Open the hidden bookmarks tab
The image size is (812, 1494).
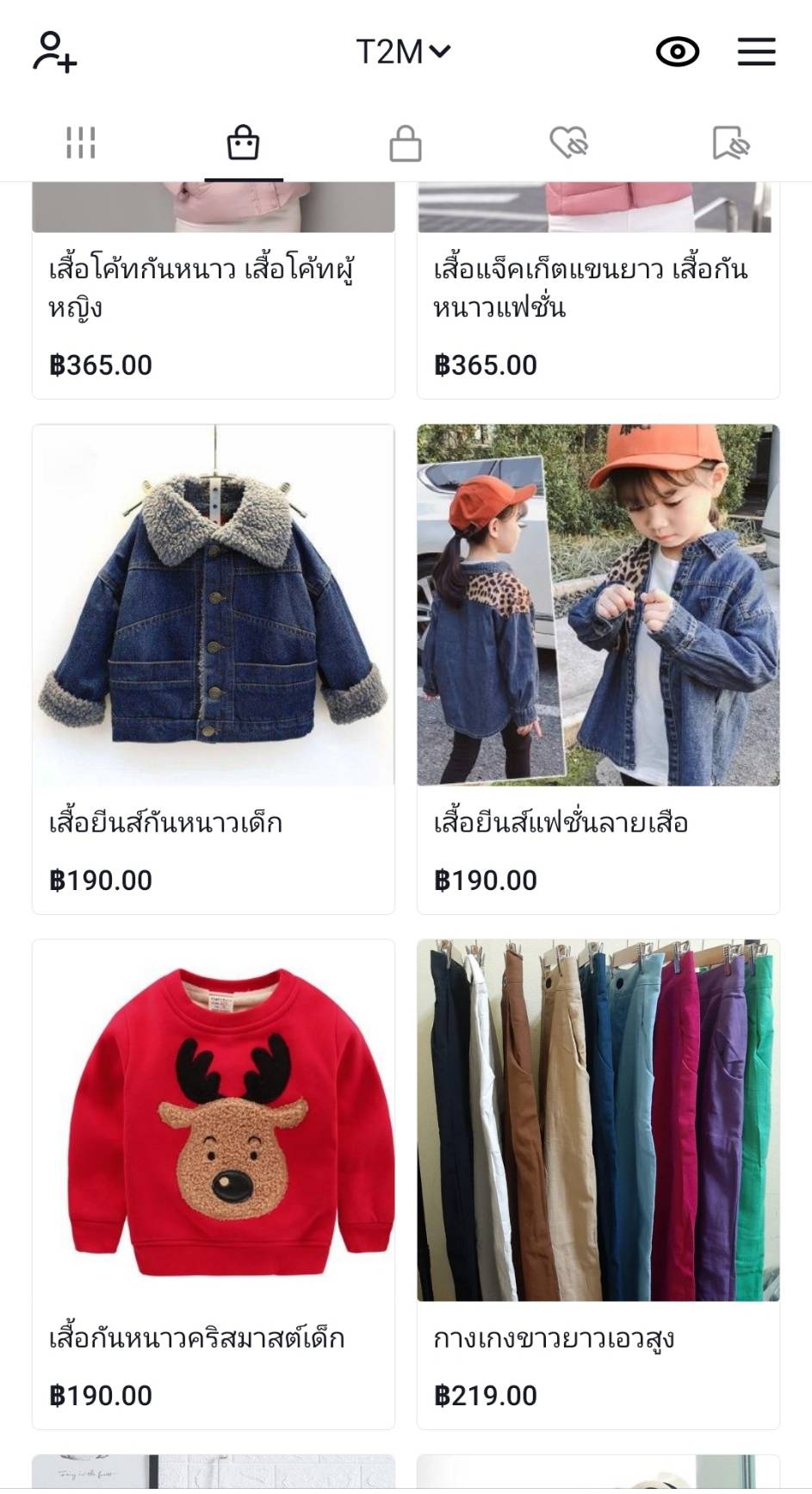click(x=730, y=143)
